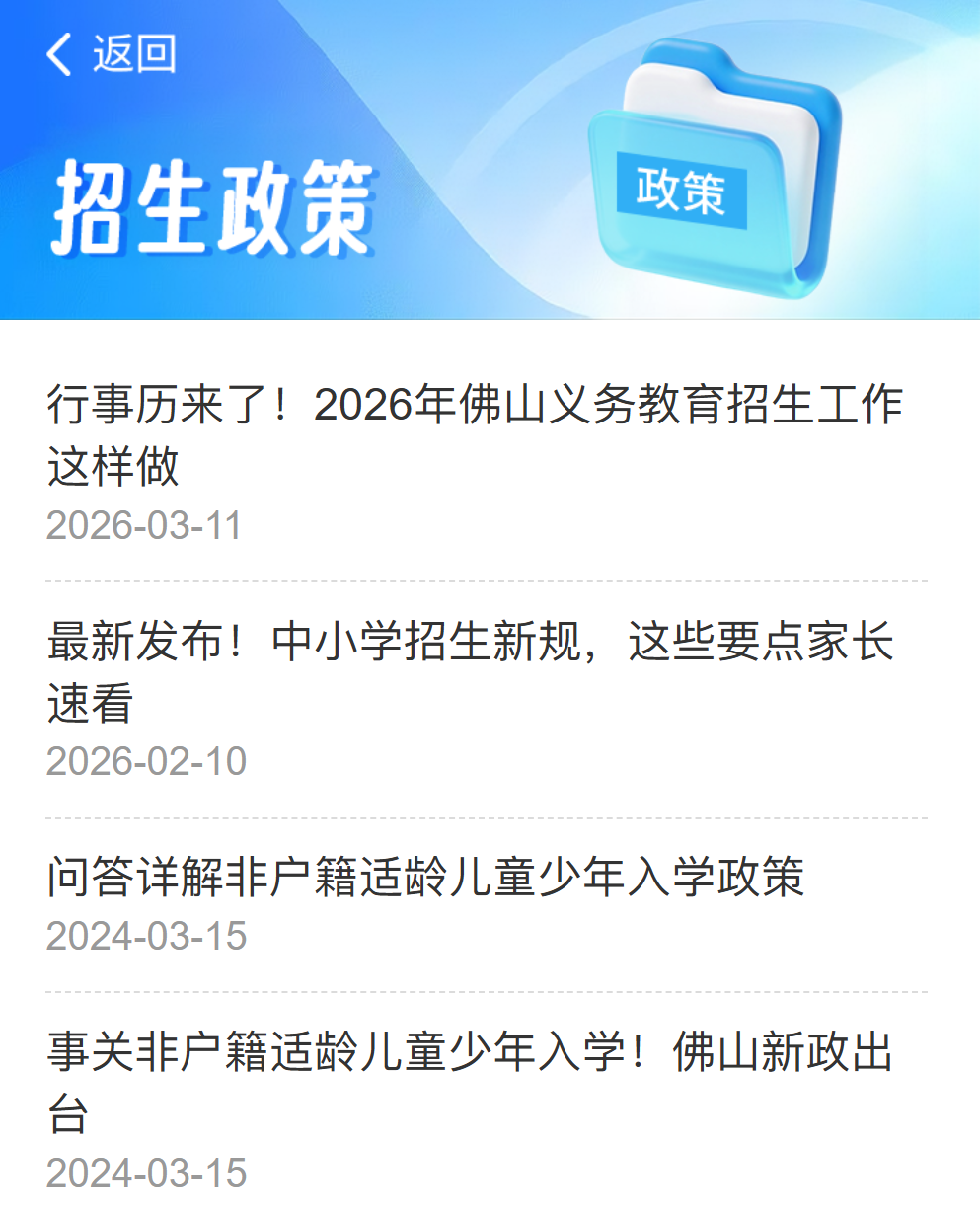The image size is (980, 1227).
Task: Open the 中小学招生新规 article
Action: click(470, 671)
